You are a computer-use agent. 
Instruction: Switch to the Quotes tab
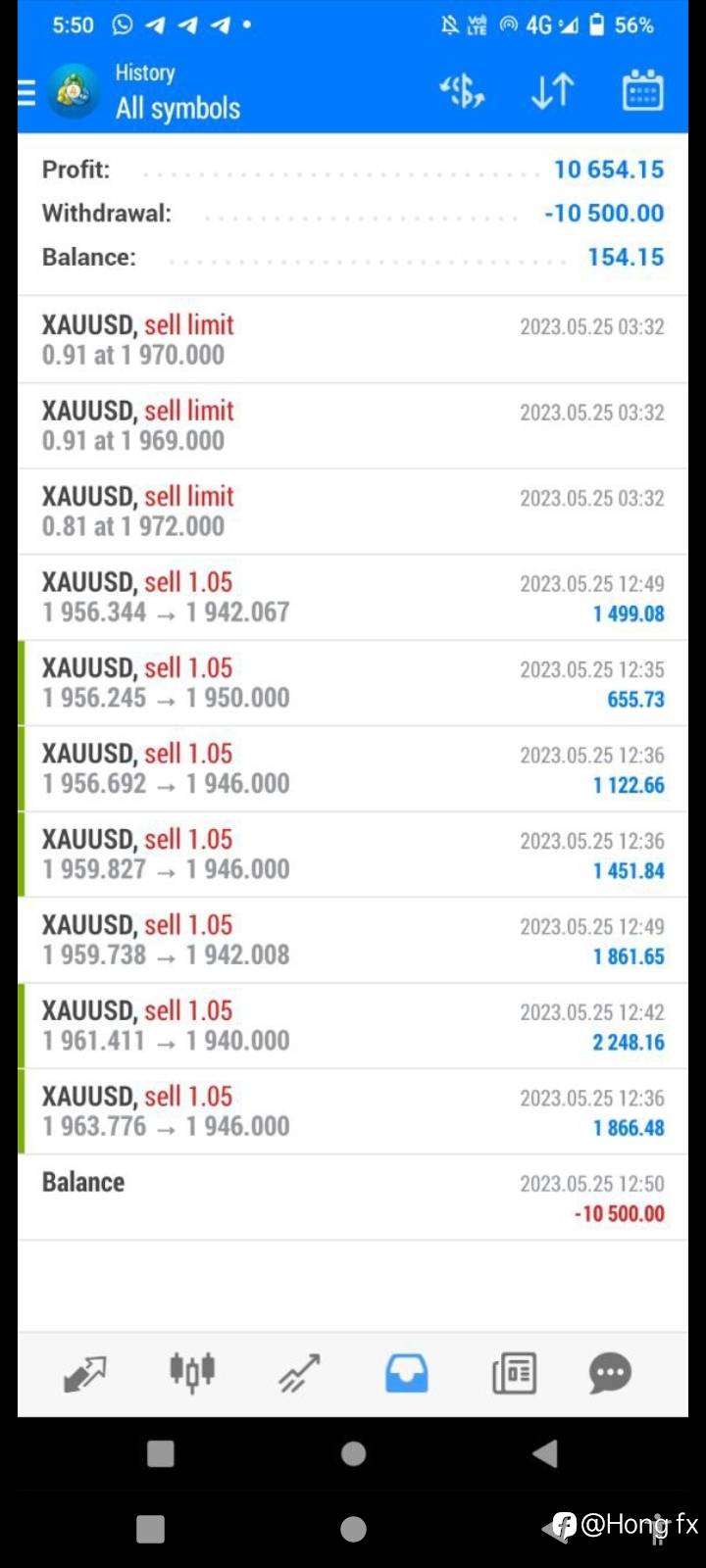[x=85, y=1373]
